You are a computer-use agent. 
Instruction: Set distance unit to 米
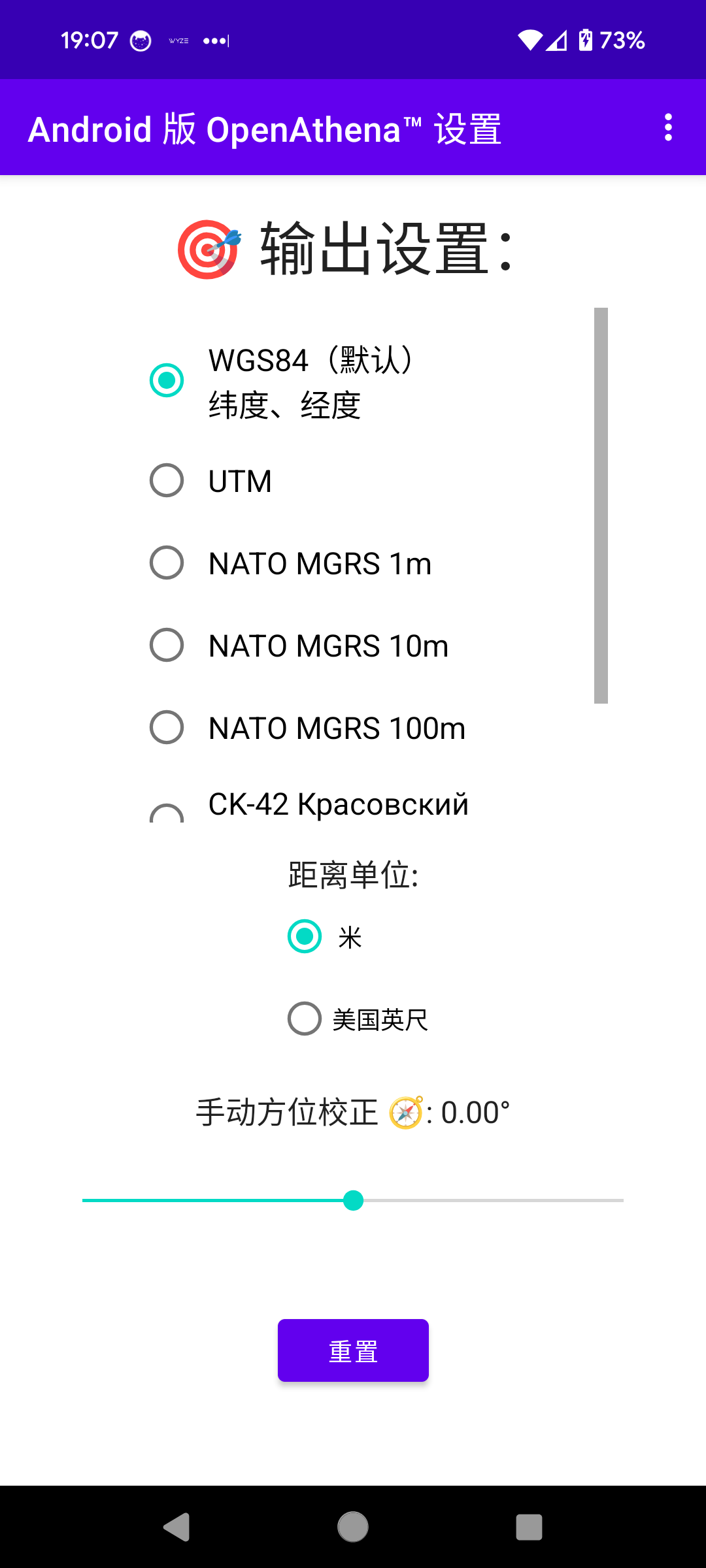click(x=325, y=937)
